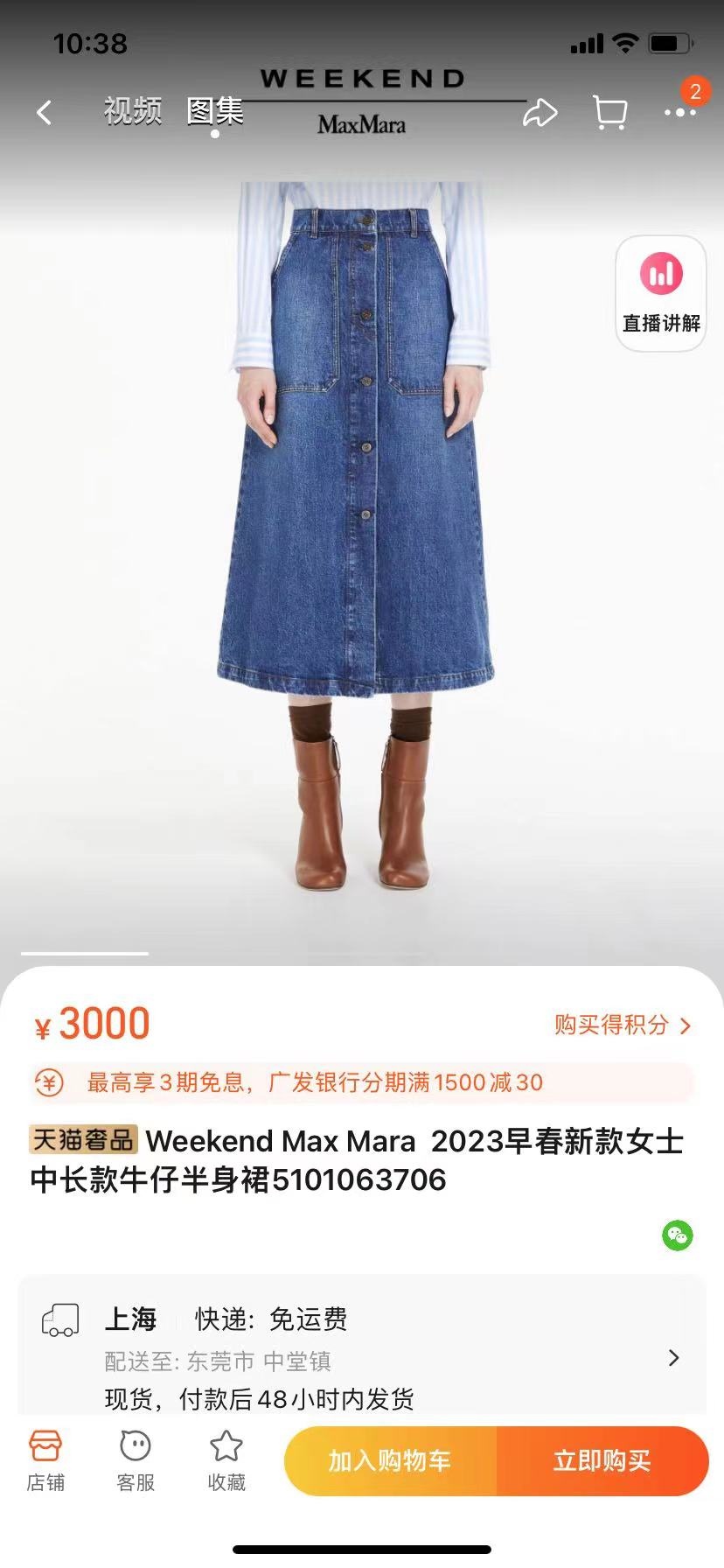This screenshot has width=724, height=1568.
Task: Open the shipping and delivery details row
Action: click(x=362, y=1358)
